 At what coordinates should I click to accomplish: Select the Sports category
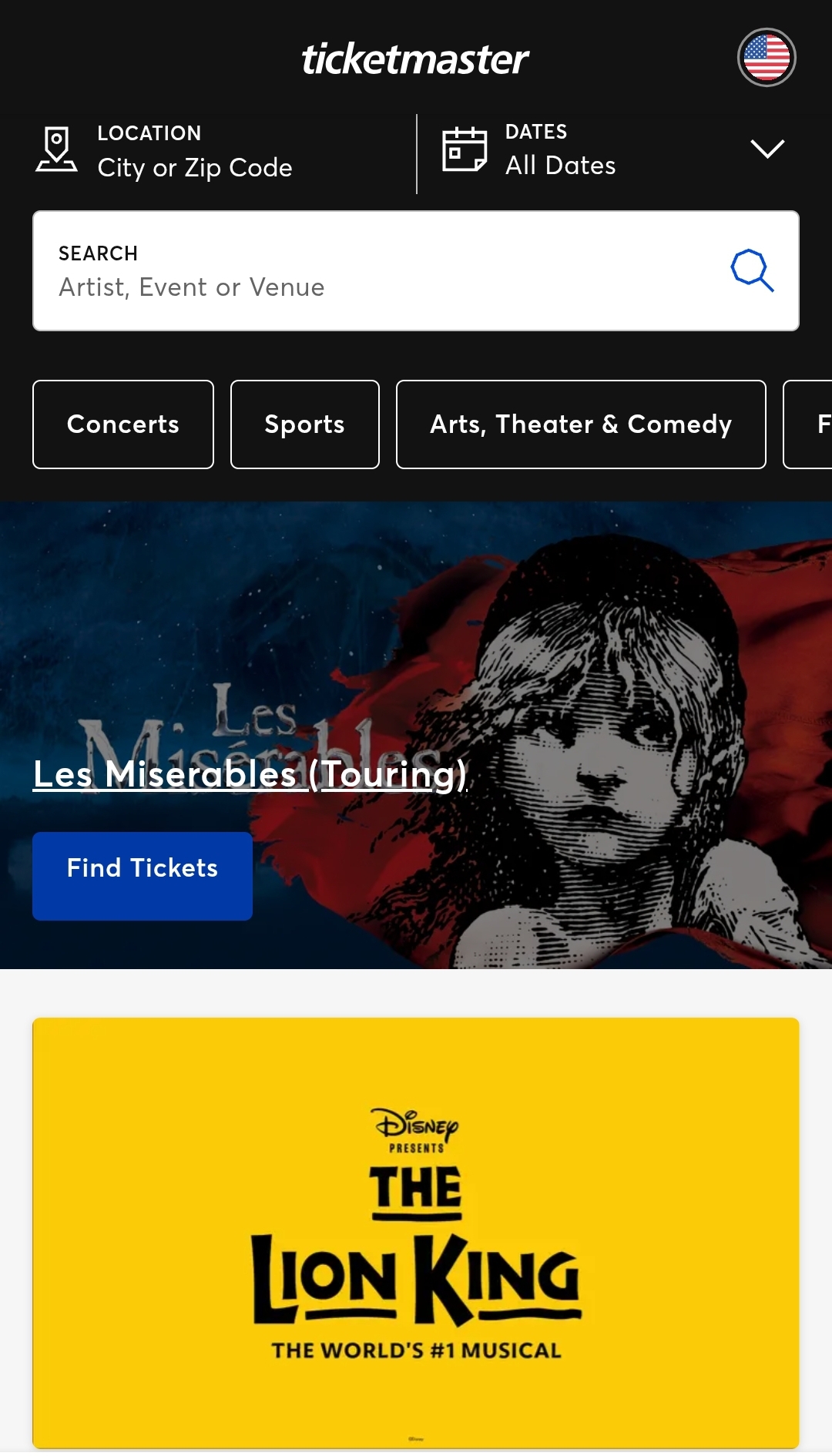304,424
